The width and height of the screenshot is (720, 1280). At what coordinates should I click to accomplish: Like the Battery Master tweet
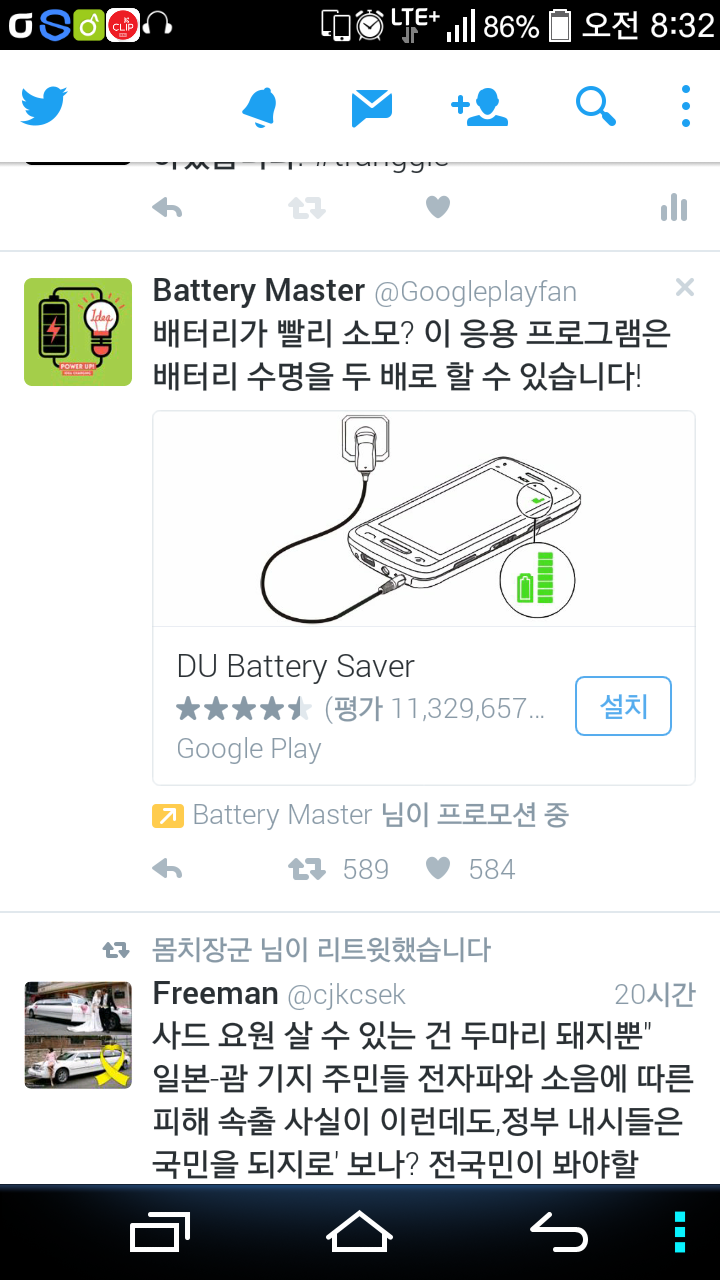(438, 869)
